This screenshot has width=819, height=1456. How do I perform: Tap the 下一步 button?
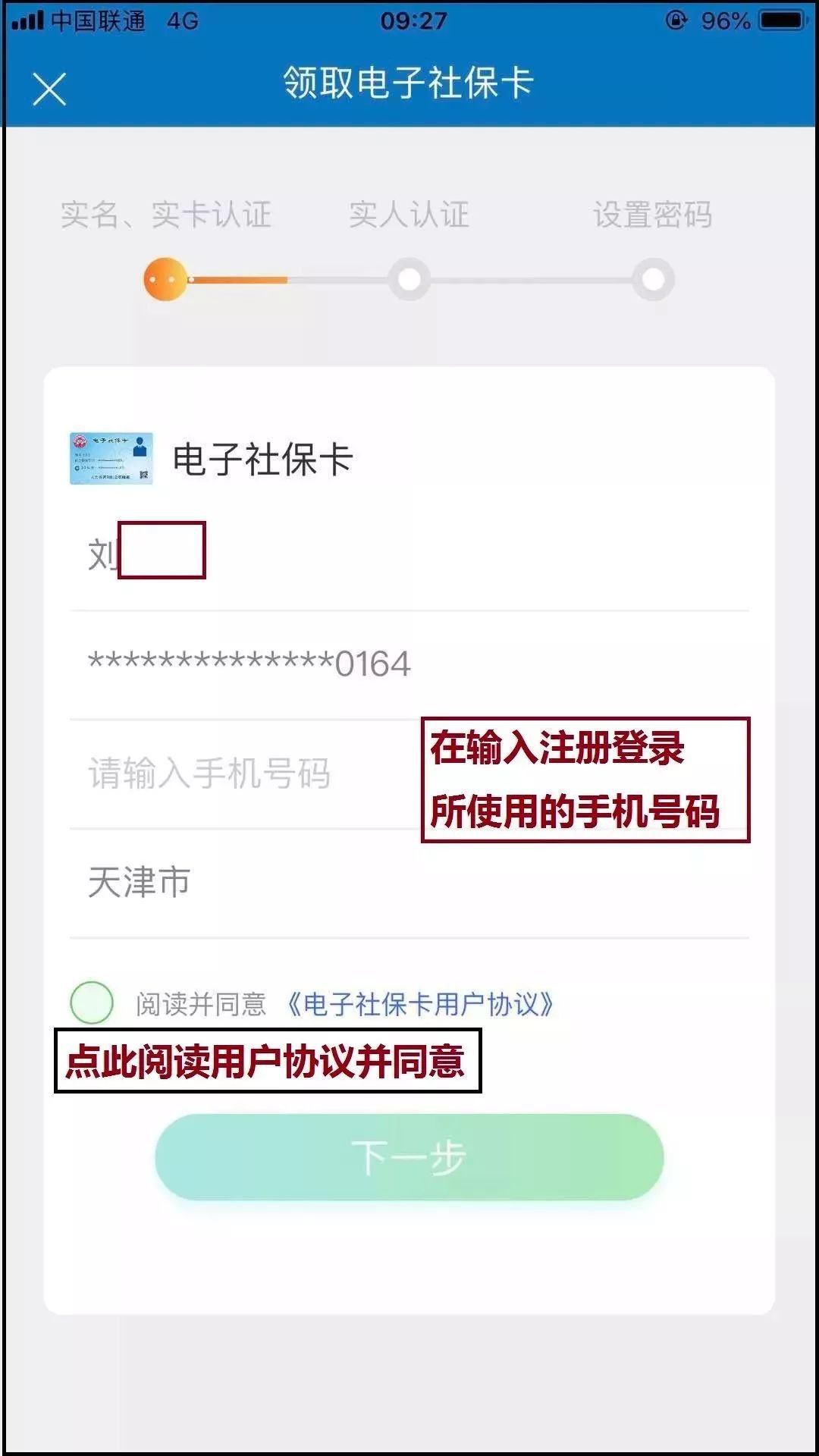409,1157
